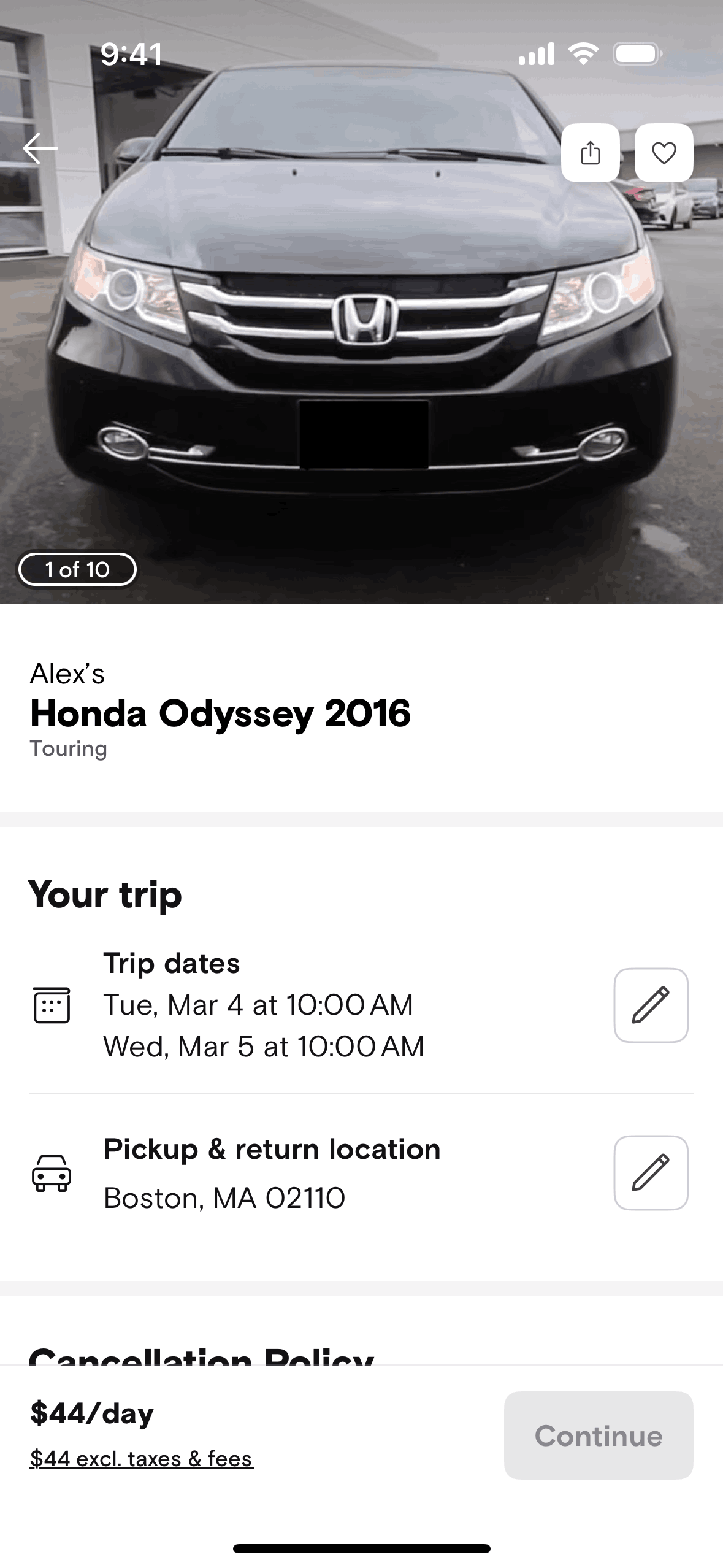The height and width of the screenshot is (1568, 723).
Task: Go back using the arrow icon
Action: (40, 148)
